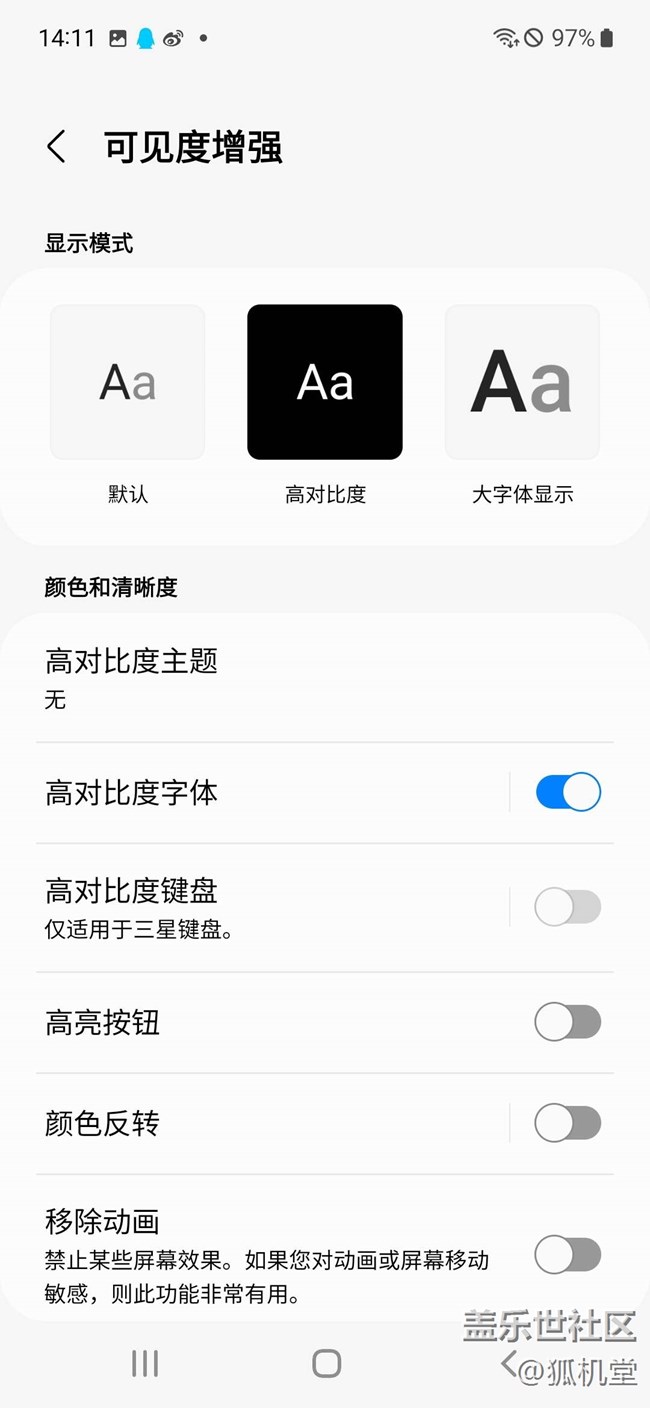This screenshot has height=1408, width=650.
Task: Select the 默认 display mode
Action: tap(128, 382)
